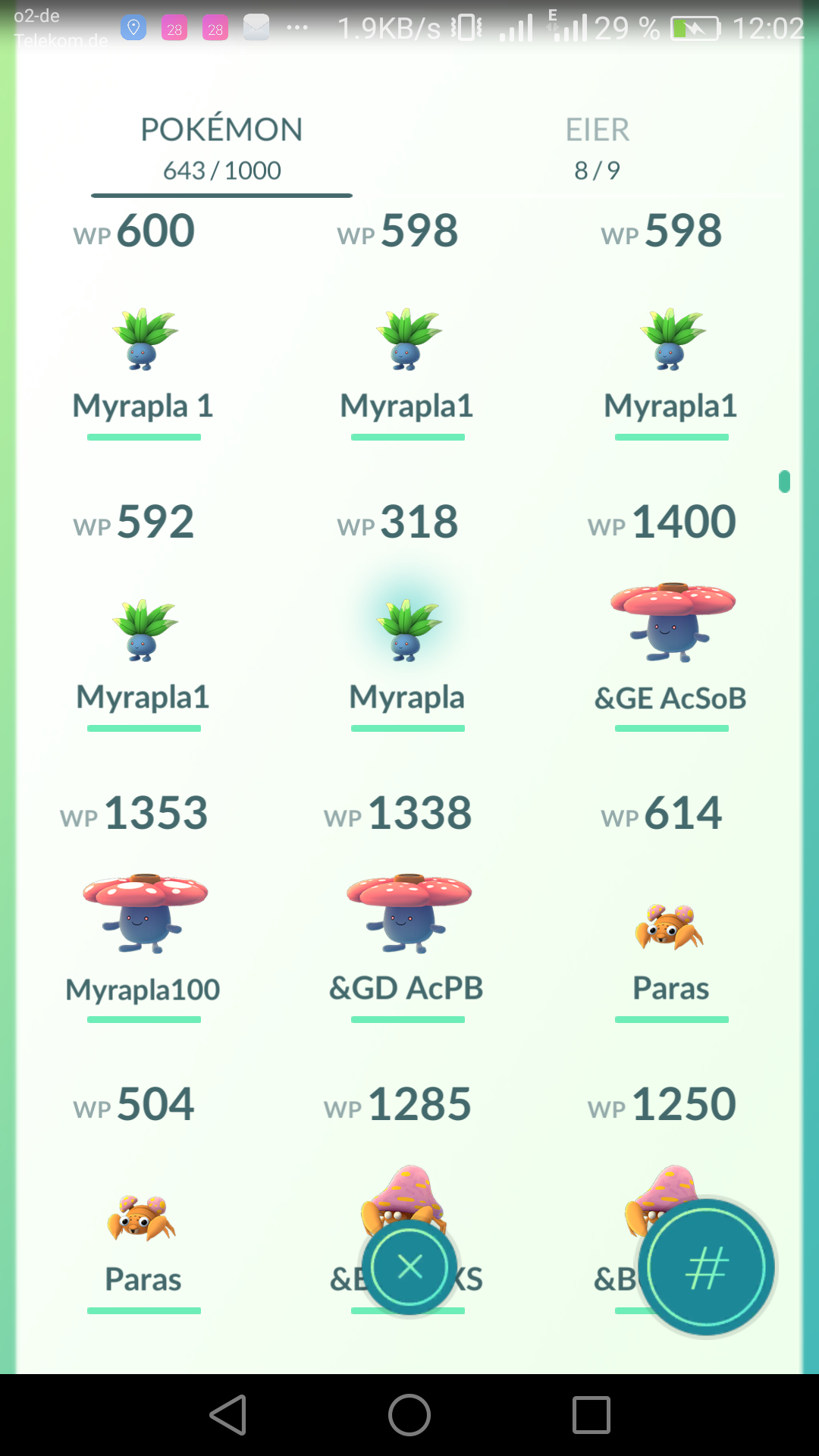Screen dimensions: 819x1456
Task: Open the Myrapla with WP 592
Action: coord(143,618)
